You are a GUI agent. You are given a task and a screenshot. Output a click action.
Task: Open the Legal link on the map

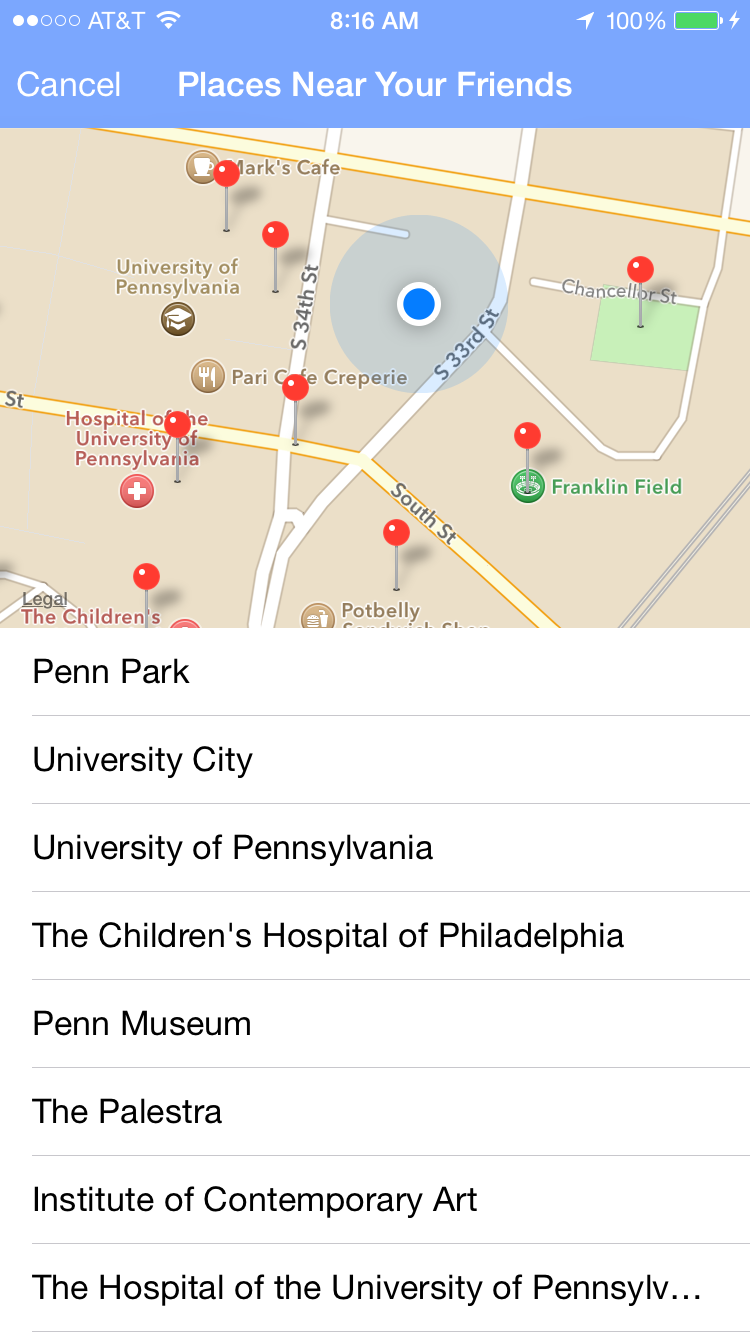[45, 600]
